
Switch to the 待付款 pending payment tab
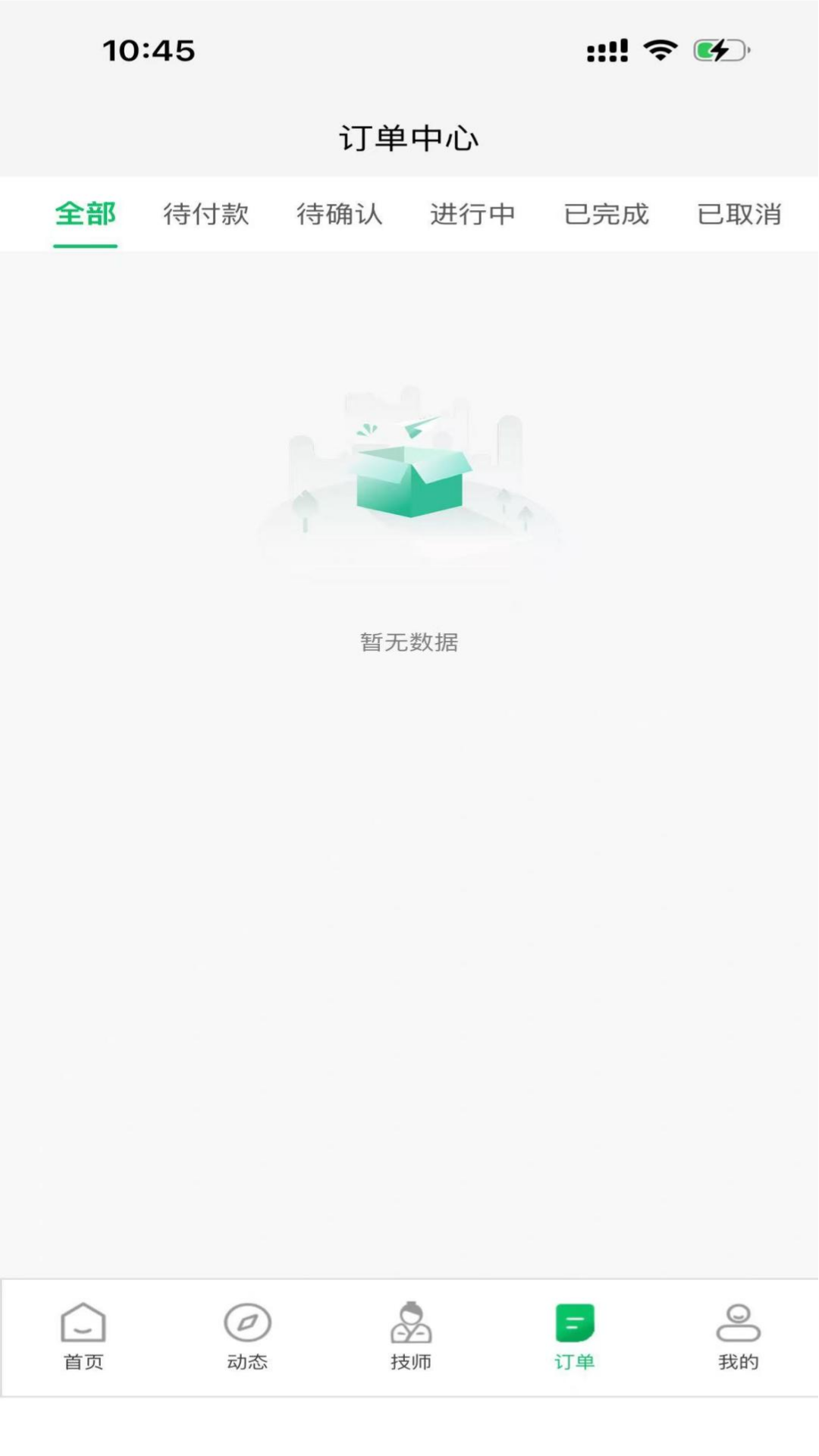coord(206,215)
